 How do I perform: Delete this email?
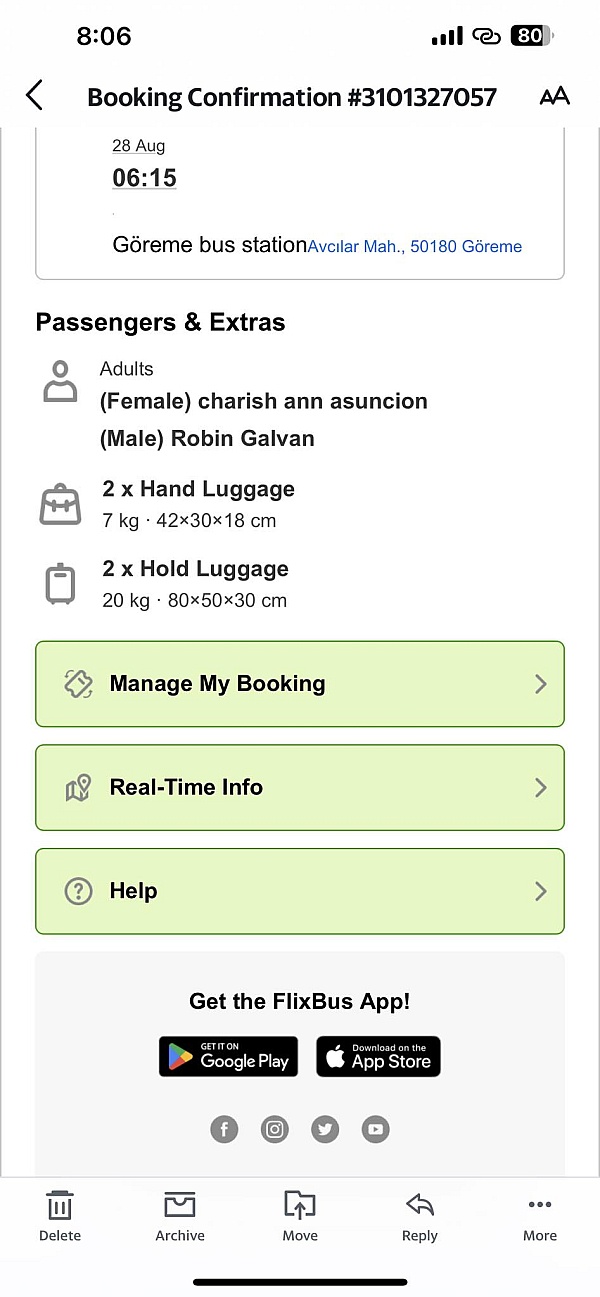coord(60,1216)
